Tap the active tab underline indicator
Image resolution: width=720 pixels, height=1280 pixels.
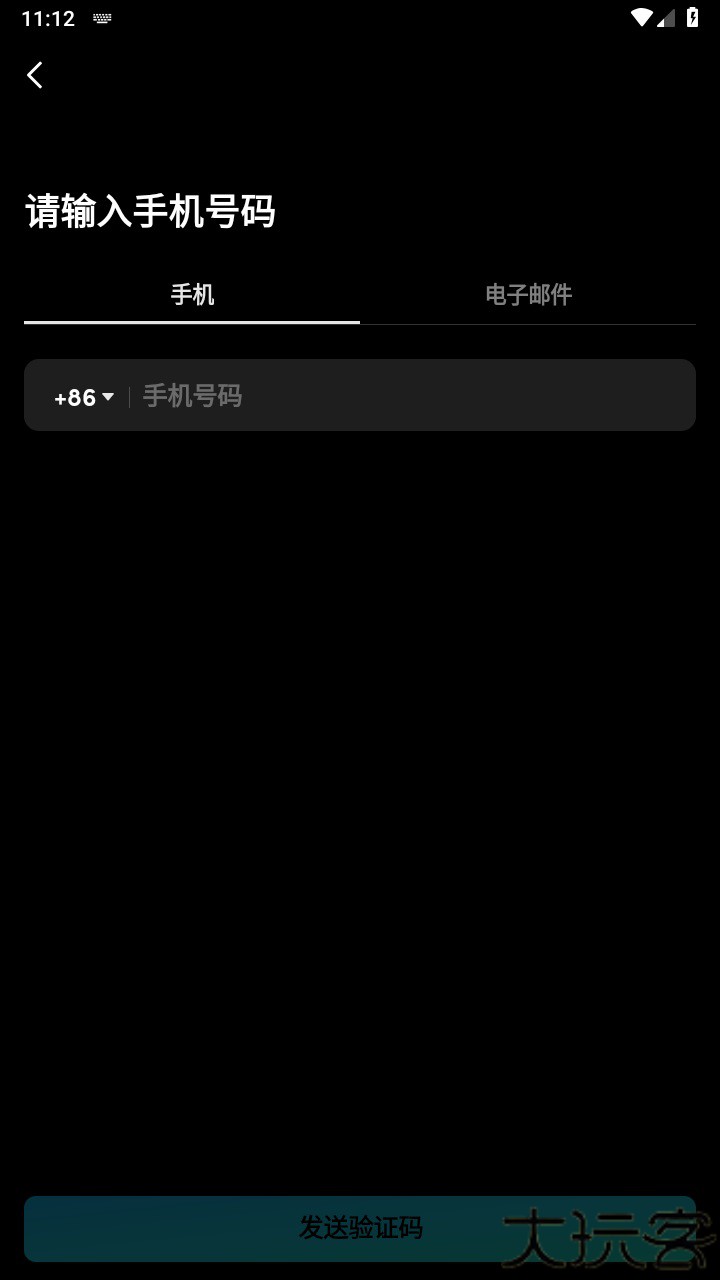191,323
